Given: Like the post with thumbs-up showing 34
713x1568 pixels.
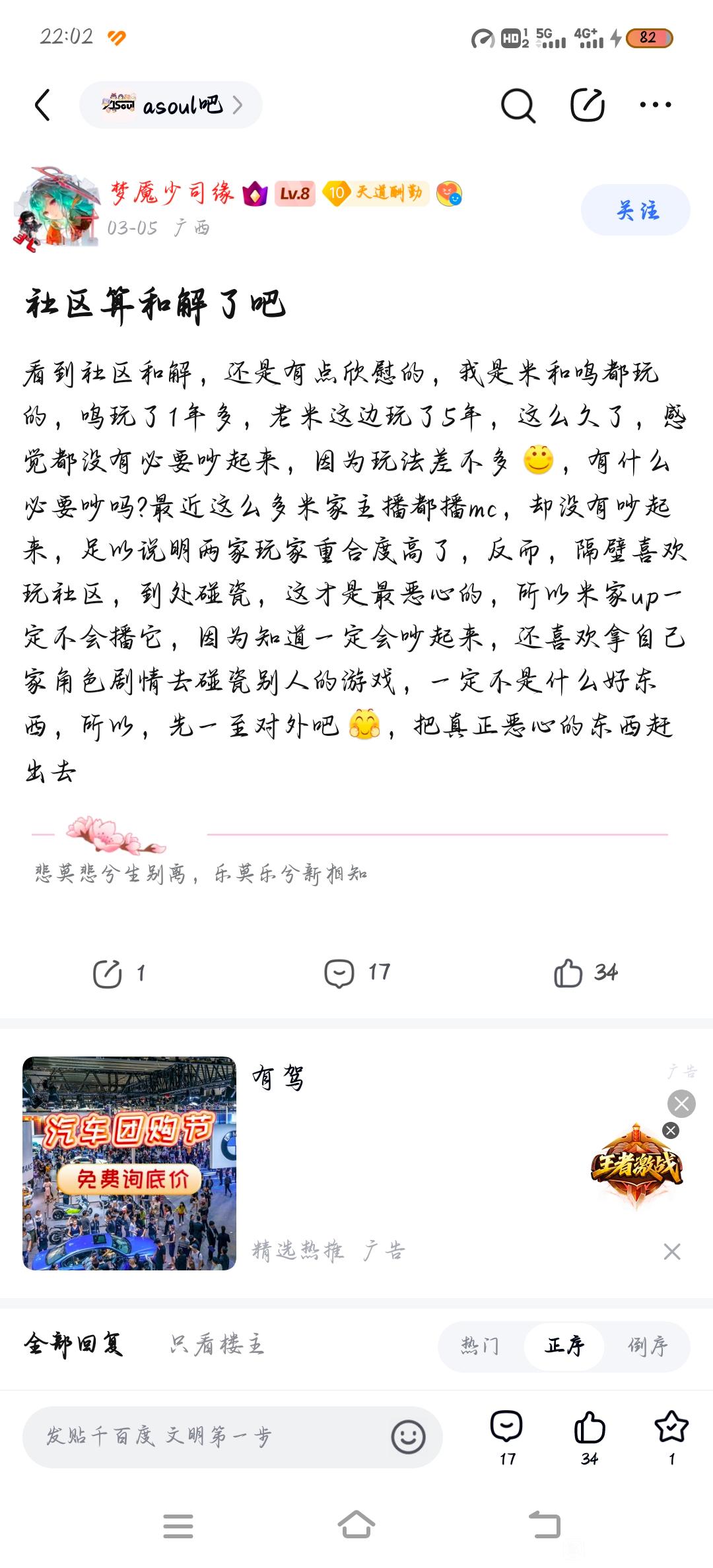Looking at the screenshot, I should click(568, 973).
